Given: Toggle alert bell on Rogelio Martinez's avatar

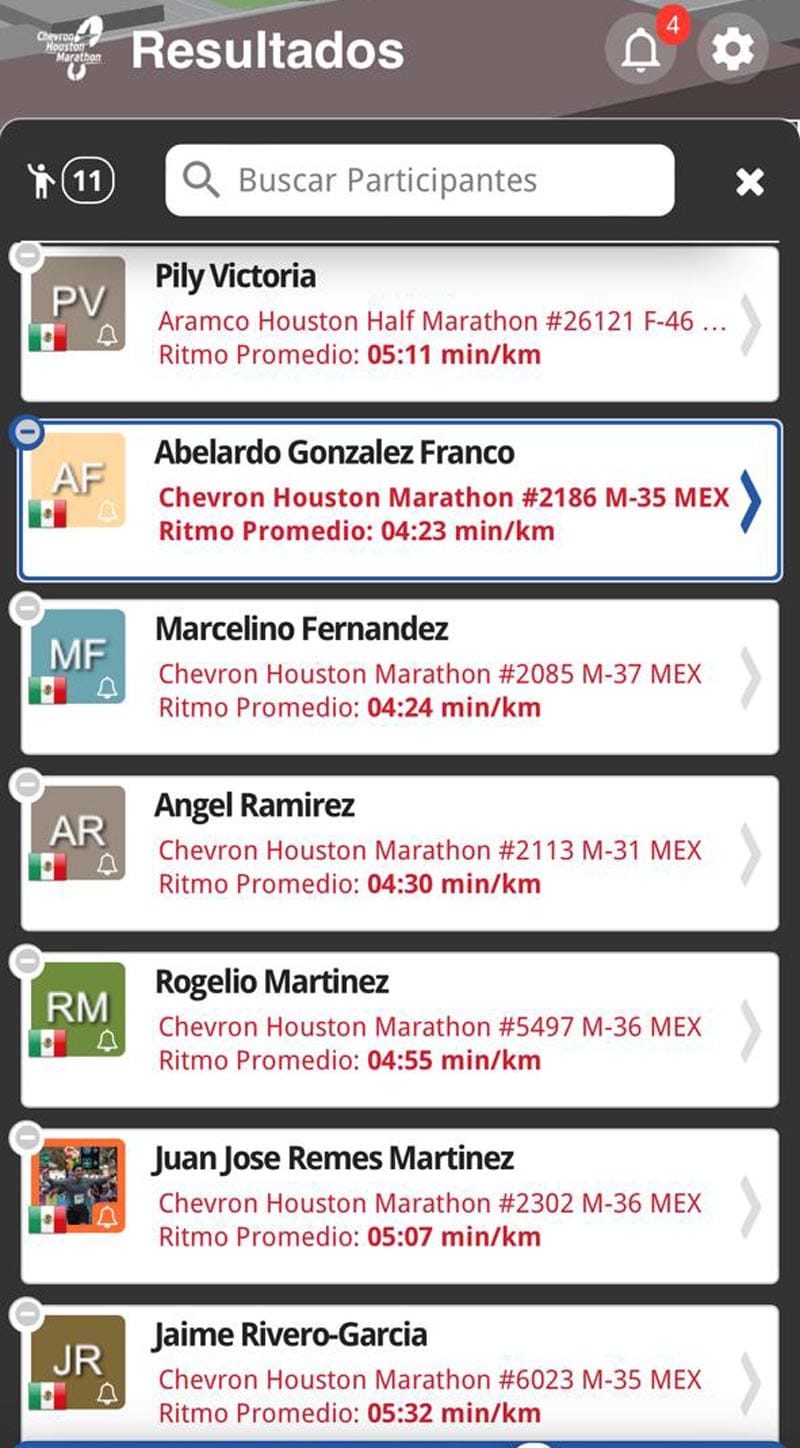Looking at the screenshot, I should point(107,1041).
